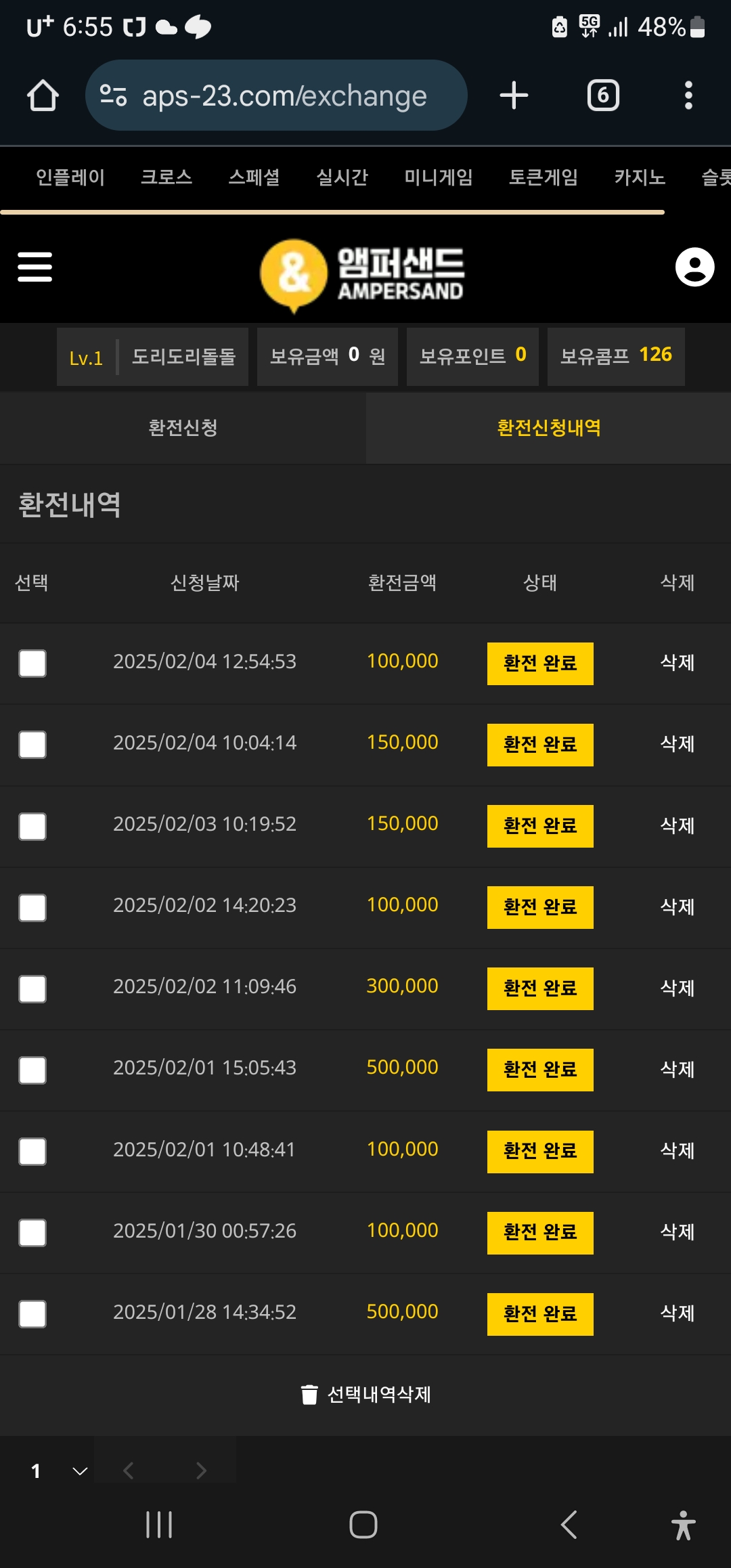
Task: Open the browser overflow menu
Action: [x=688, y=95]
